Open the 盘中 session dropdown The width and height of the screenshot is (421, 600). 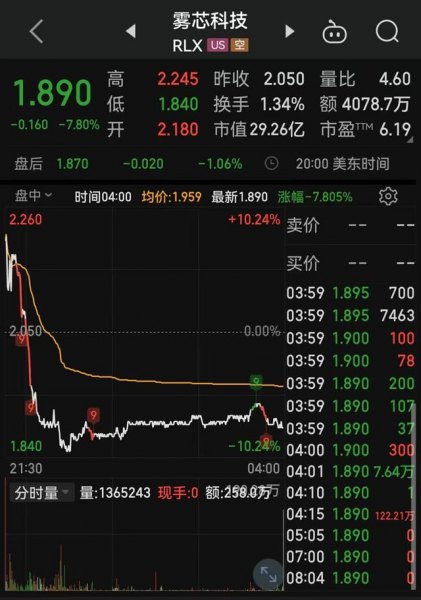(x=33, y=196)
